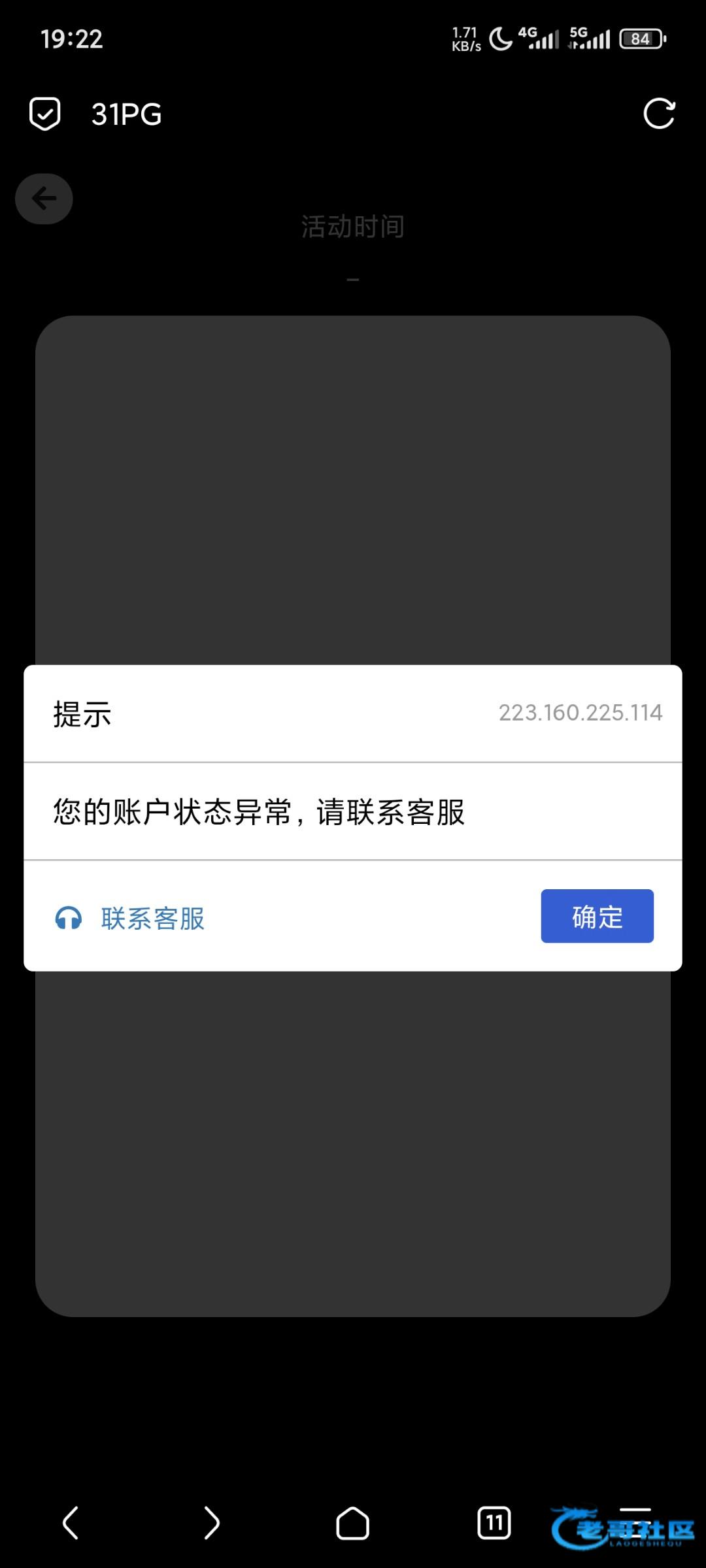Go back using the round arrow button
Image resolution: width=706 pixels, height=1568 pixels.
pos(44,199)
